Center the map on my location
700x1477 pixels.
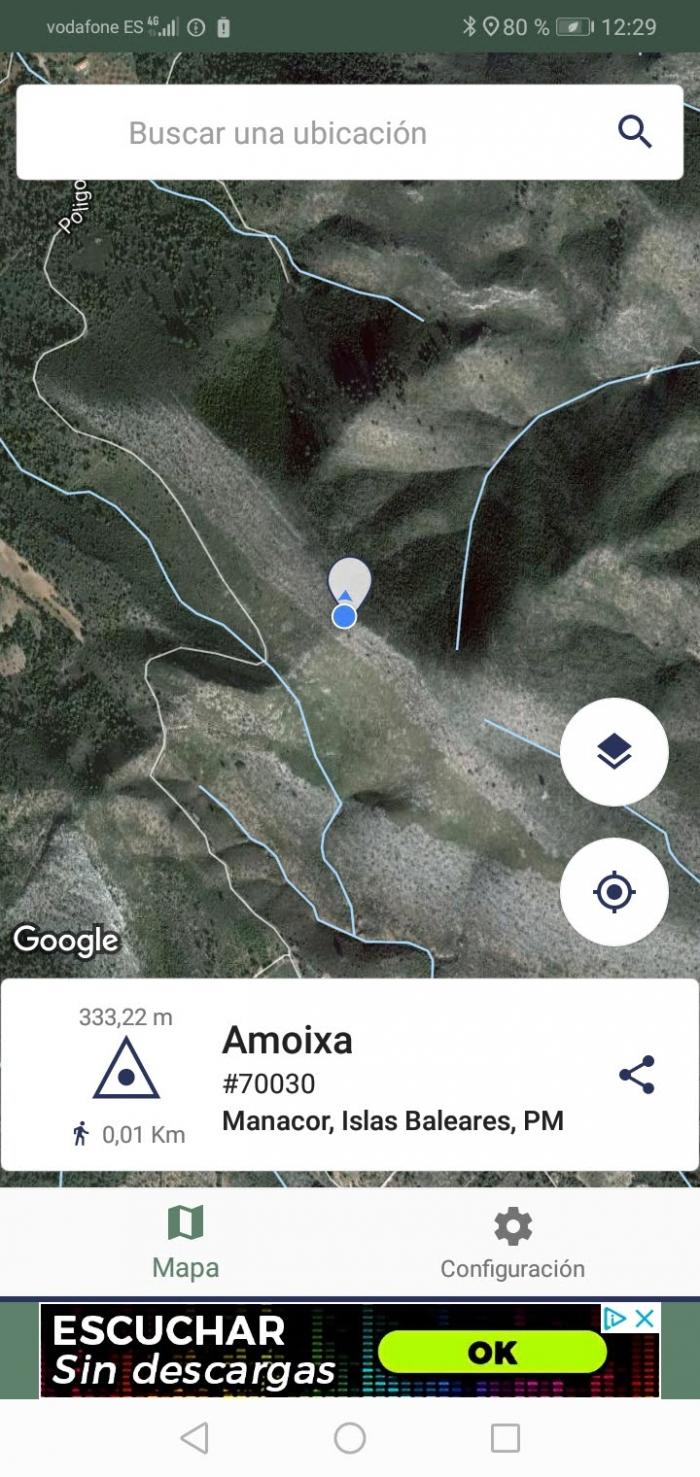click(x=614, y=892)
